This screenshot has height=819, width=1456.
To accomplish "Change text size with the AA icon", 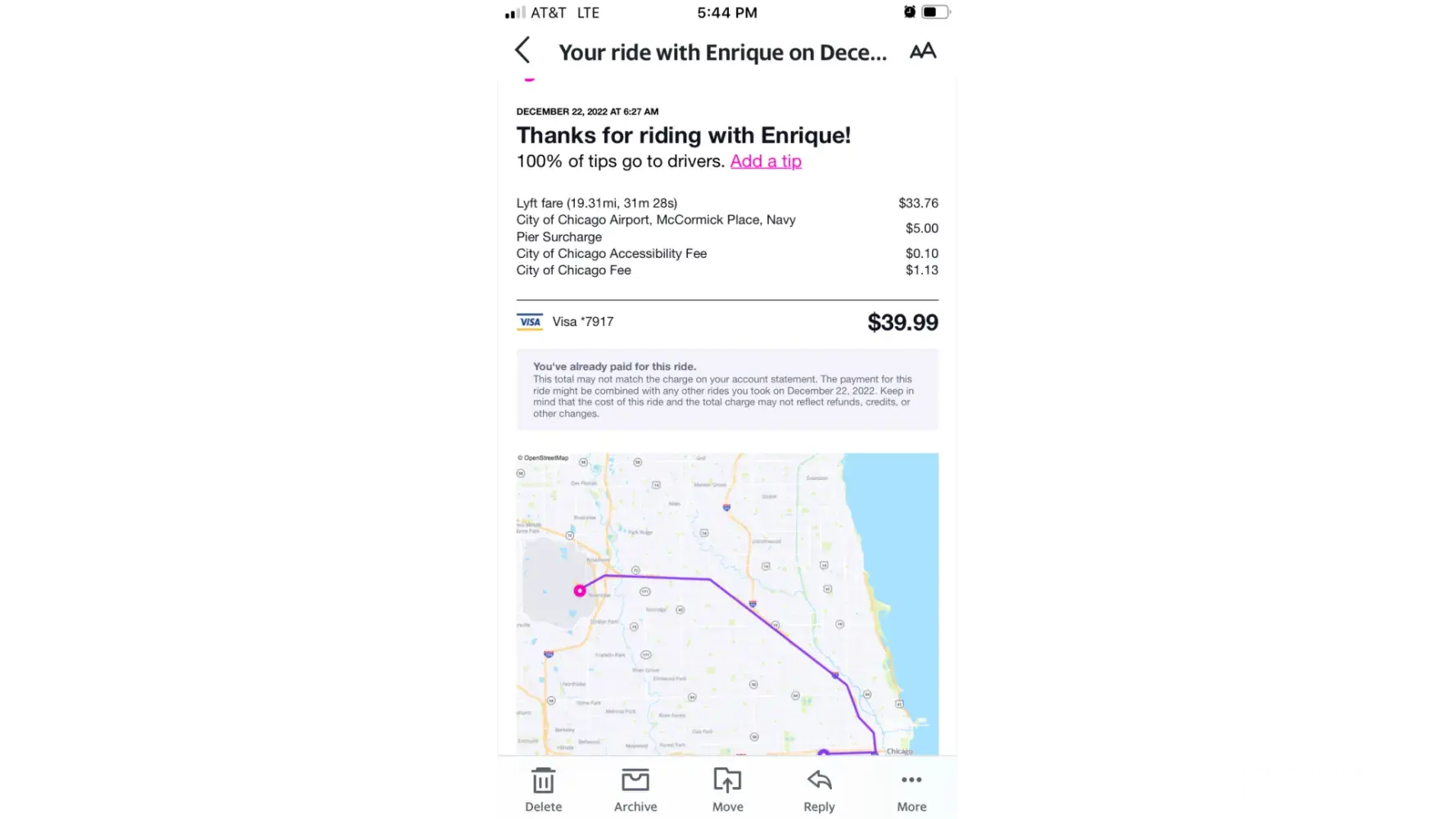I will point(922,52).
